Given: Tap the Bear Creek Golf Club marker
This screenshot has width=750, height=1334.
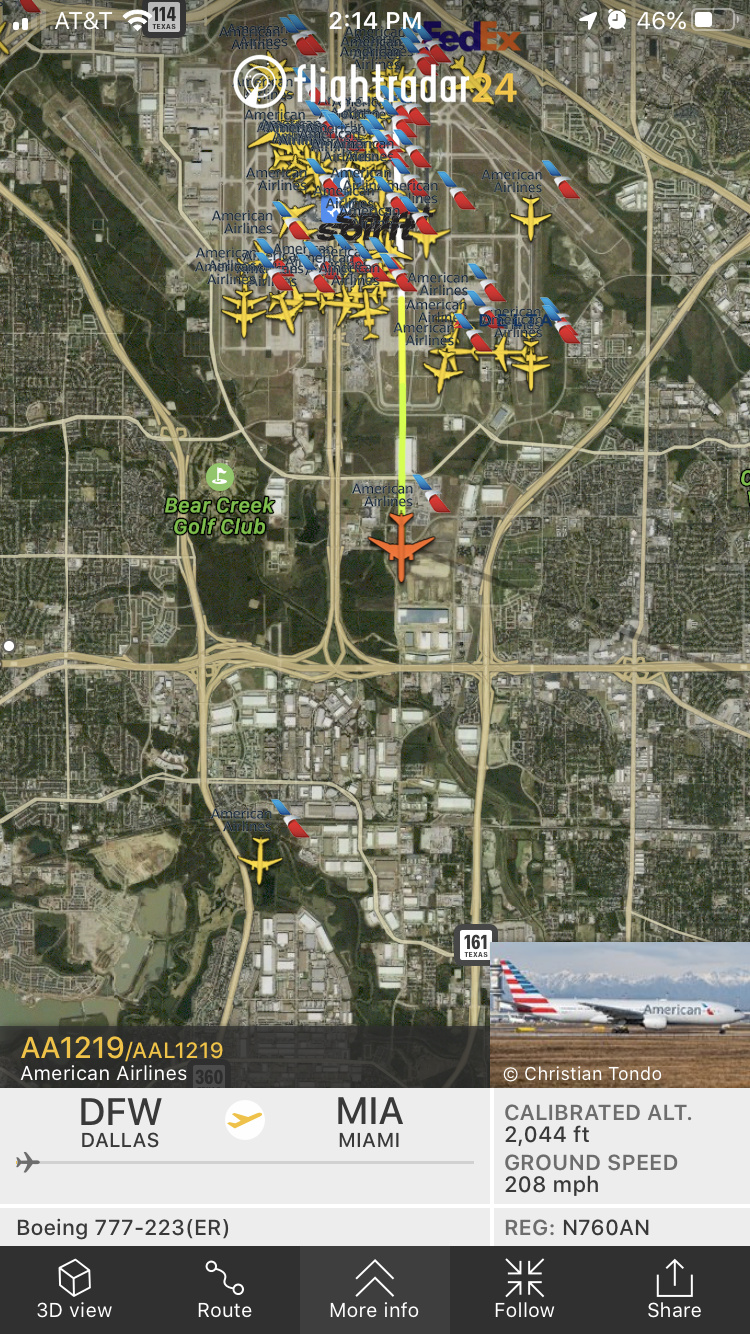Looking at the screenshot, I should click(x=219, y=476).
